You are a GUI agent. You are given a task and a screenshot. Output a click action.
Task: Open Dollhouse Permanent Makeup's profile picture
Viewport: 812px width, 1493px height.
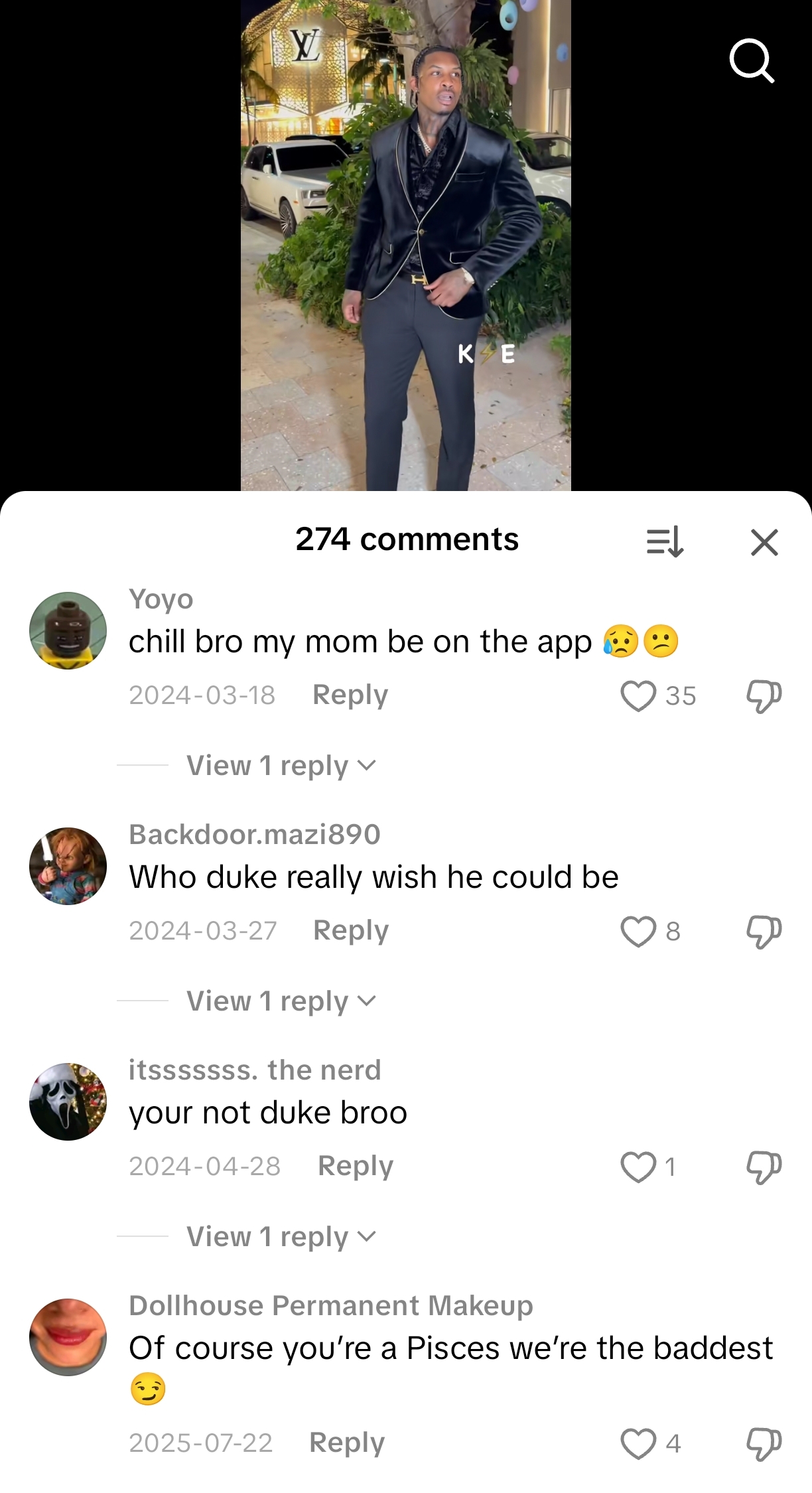(x=68, y=1337)
